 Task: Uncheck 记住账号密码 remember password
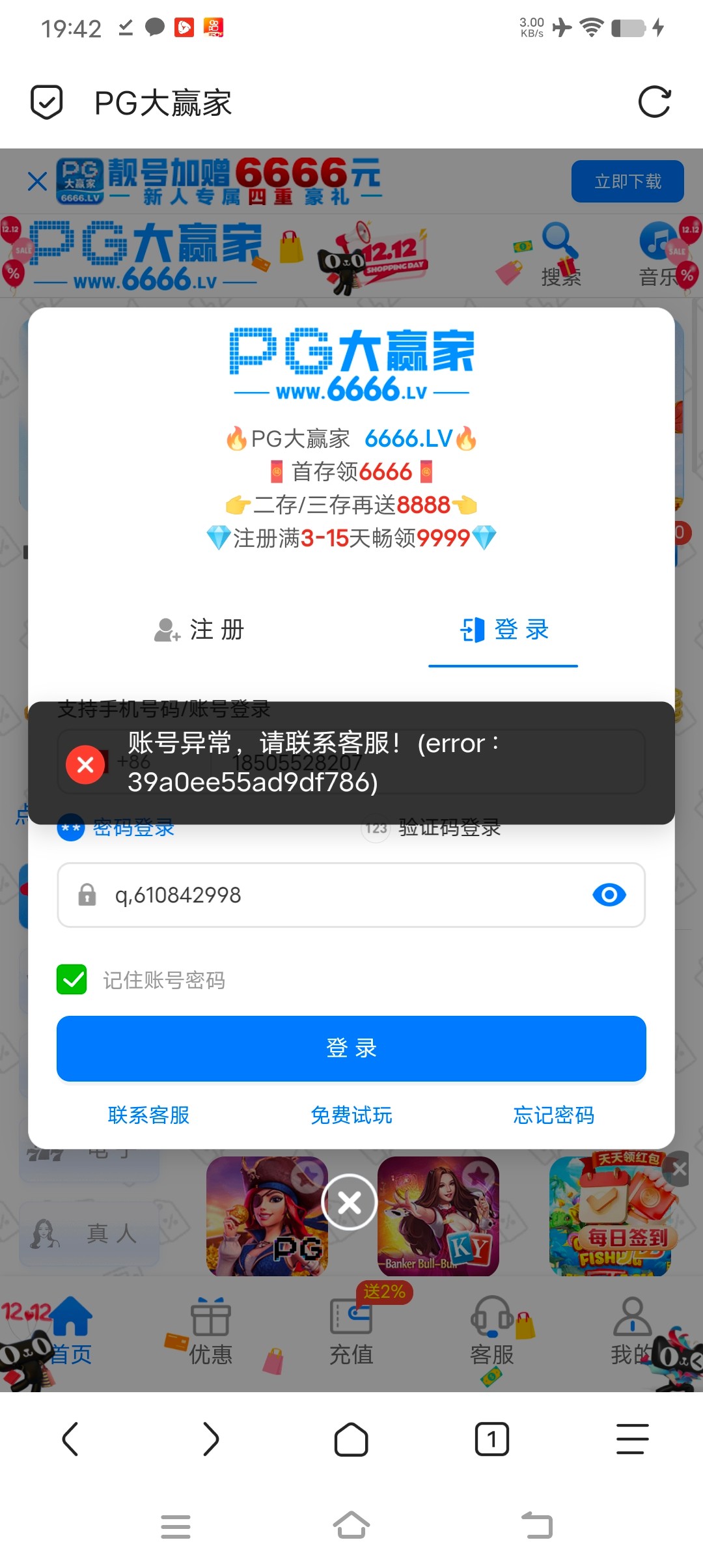click(72, 979)
